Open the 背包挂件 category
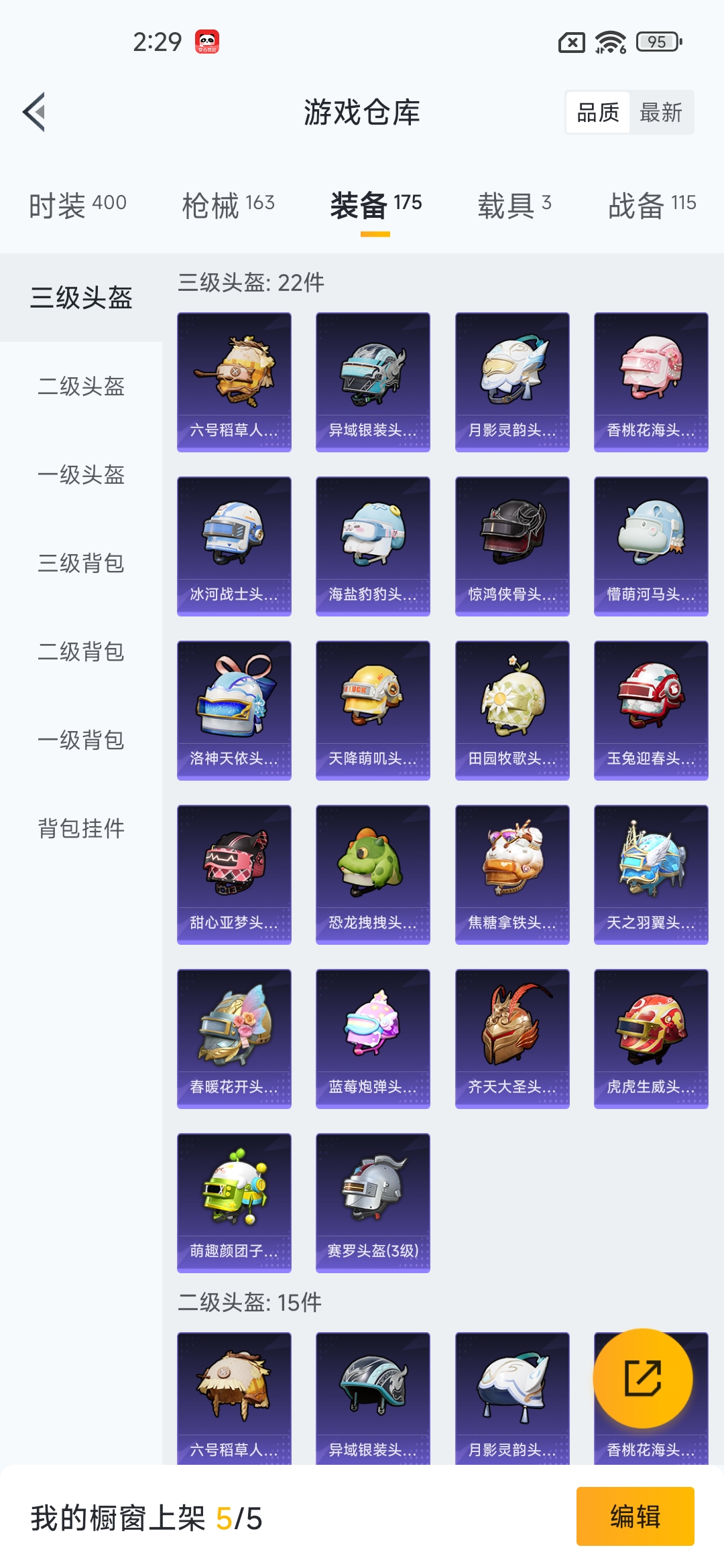This screenshot has width=724, height=1568. pyautogui.click(x=81, y=829)
